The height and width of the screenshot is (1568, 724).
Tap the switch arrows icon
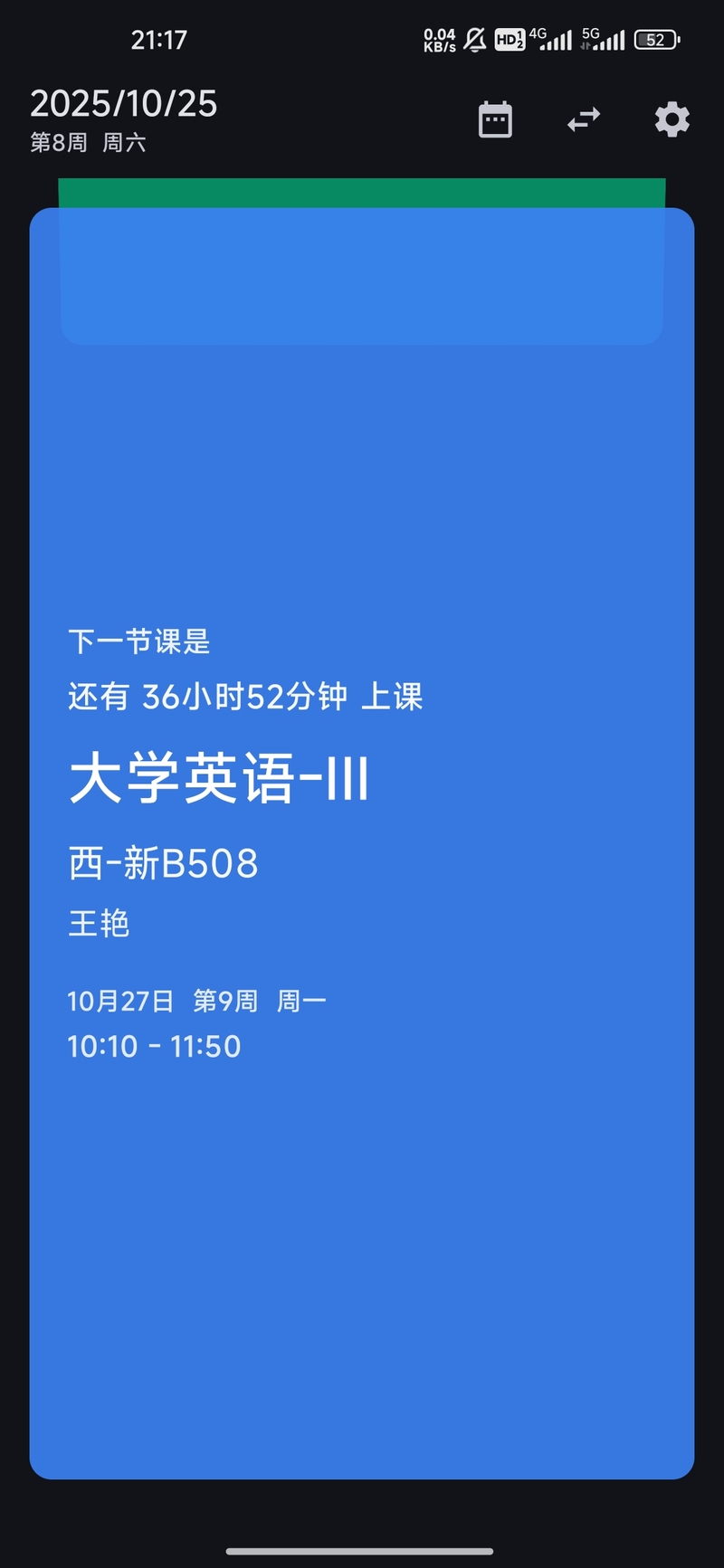coord(584,119)
